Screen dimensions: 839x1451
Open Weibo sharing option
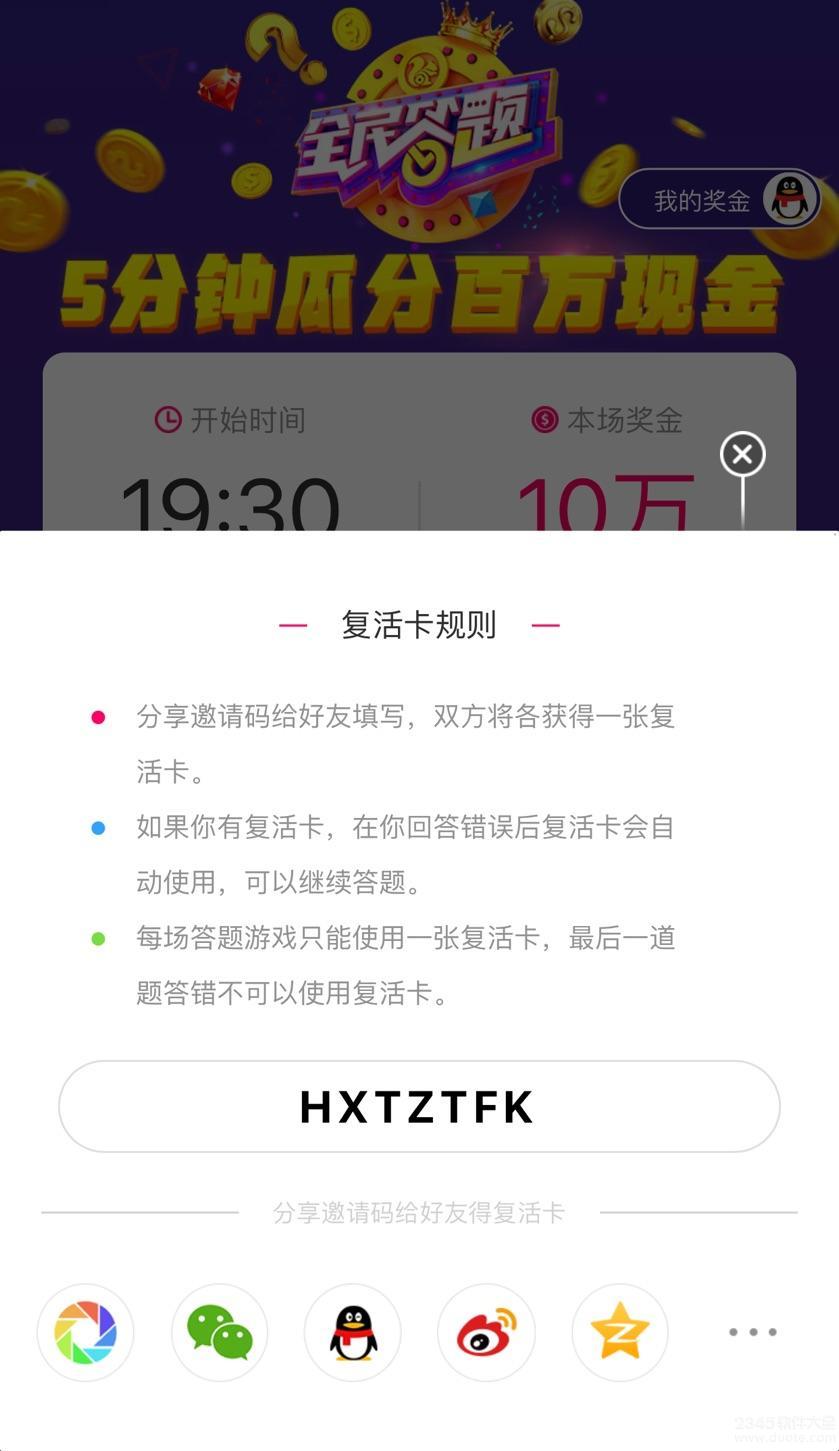[485, 1332]
